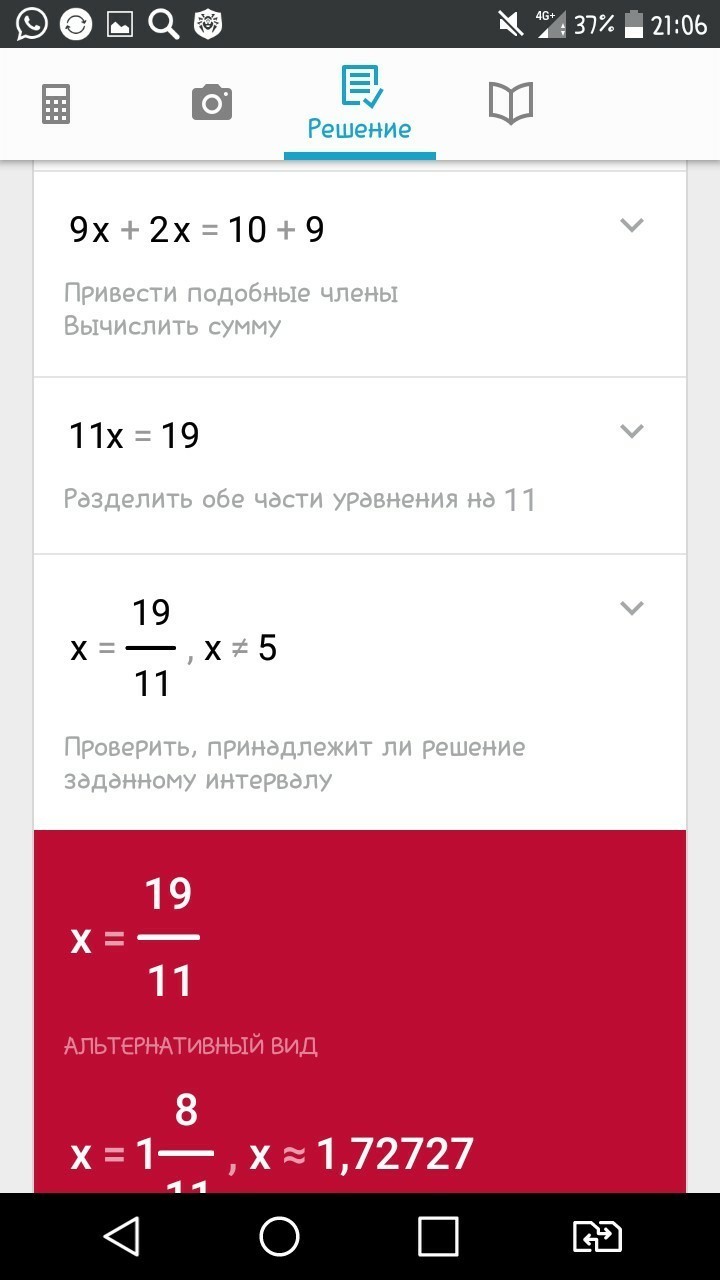Expand the x ≠ 5 solution step
720x1280 pixels.
(631, 608)
